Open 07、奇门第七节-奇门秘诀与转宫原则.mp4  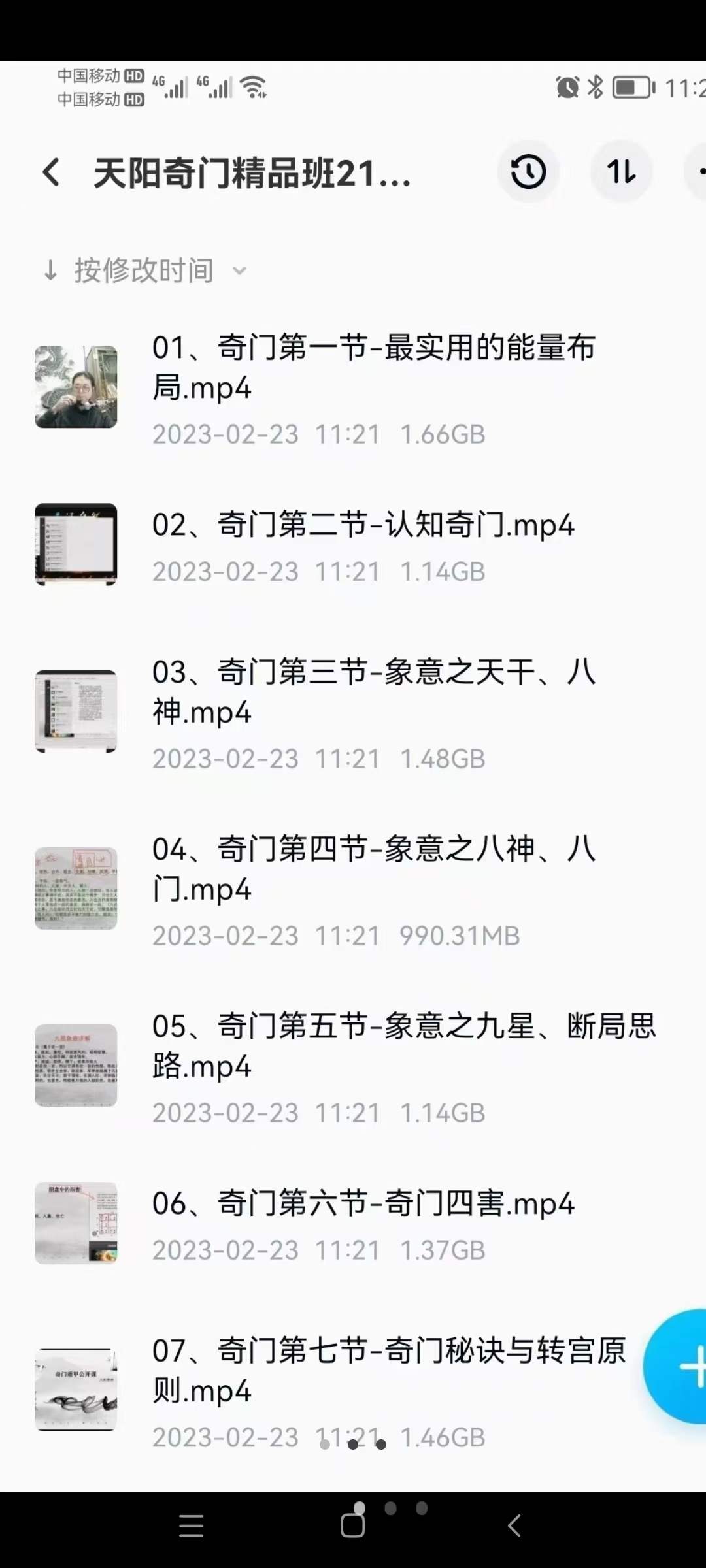coord(389,1370)
